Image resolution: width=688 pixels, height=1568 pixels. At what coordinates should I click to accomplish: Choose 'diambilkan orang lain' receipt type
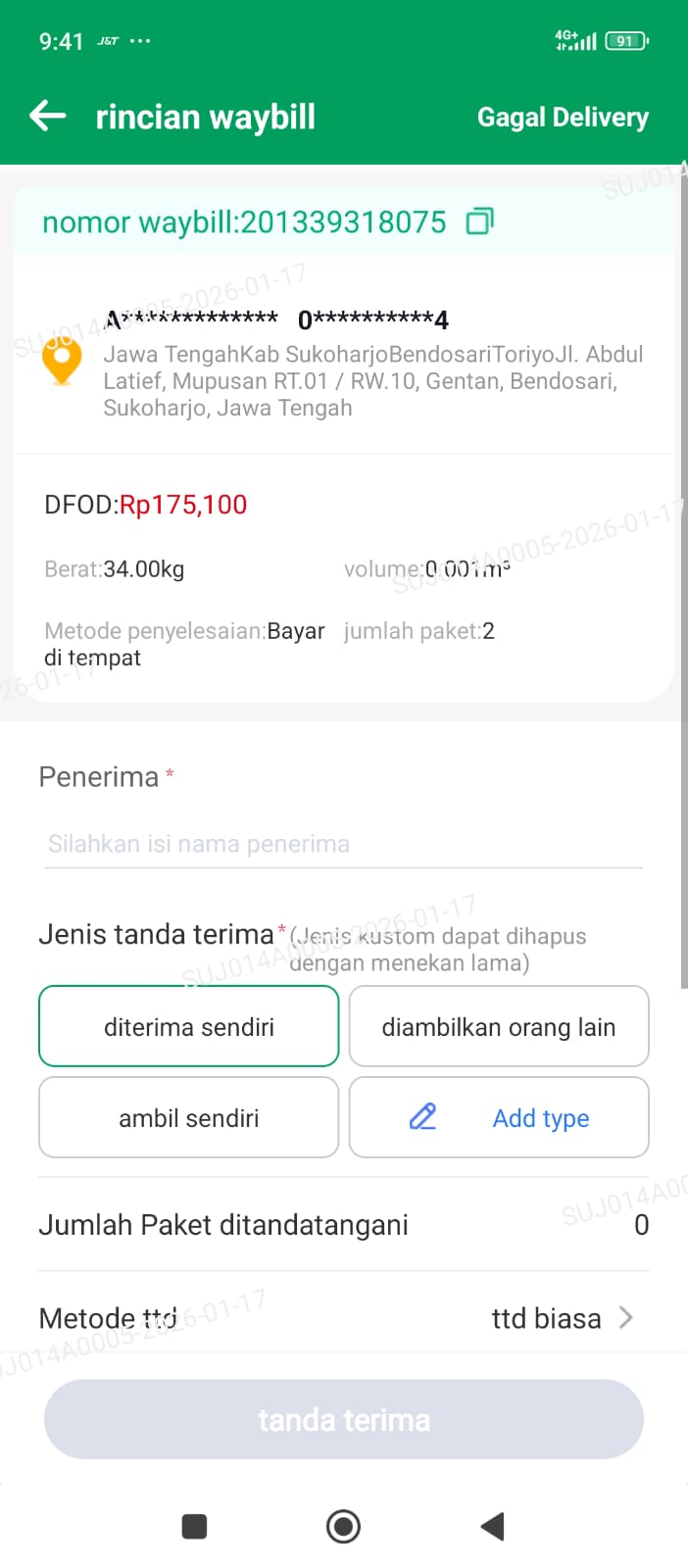(x=498, y=1026)
